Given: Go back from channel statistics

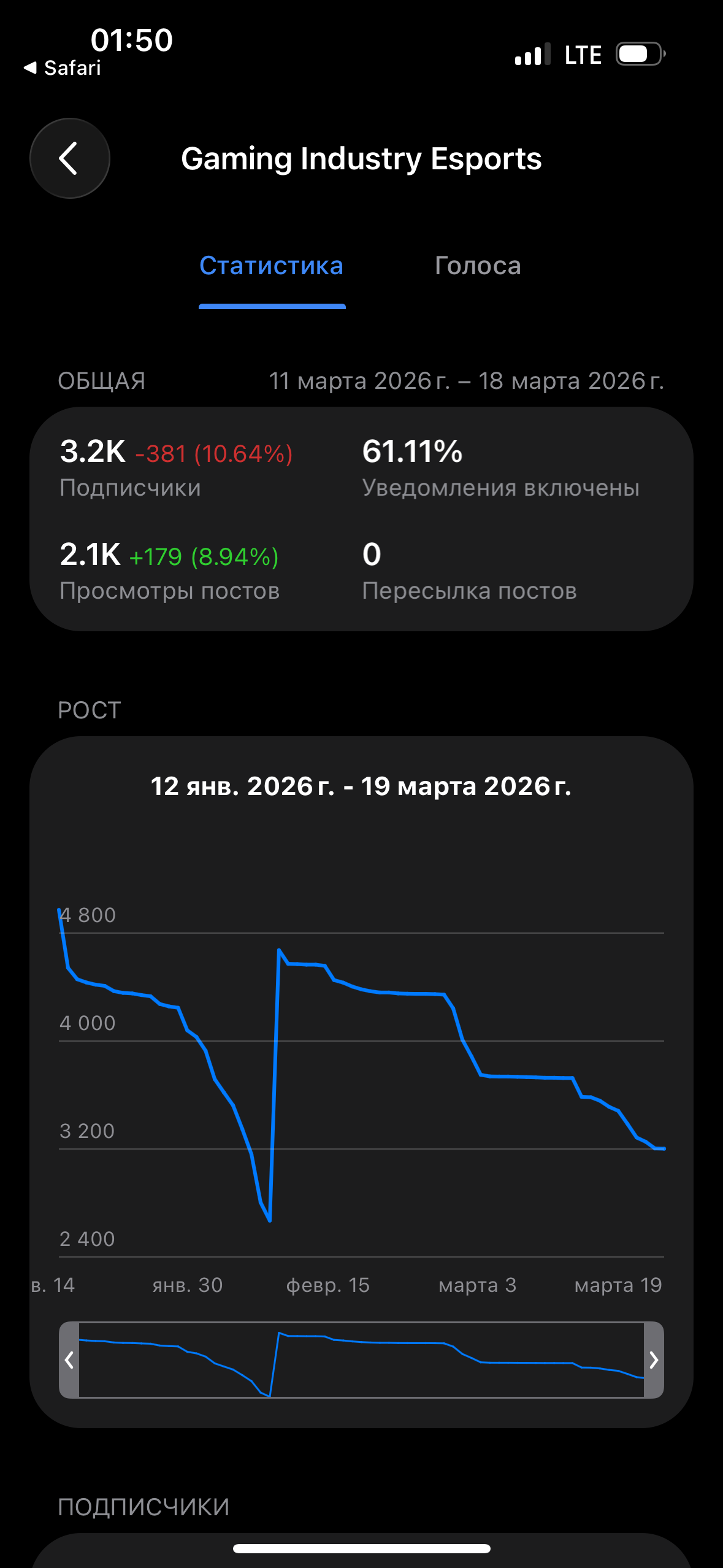Looking at the screenshot, I should click(70, 158).
